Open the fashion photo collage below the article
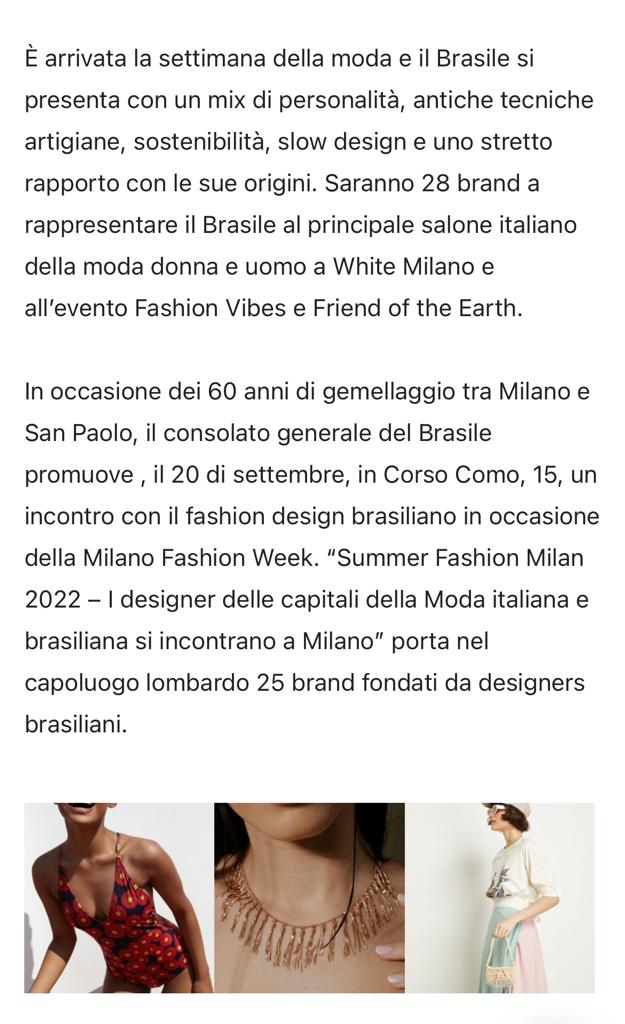The height and width of the screenshot is (1024, 625). click(x=310, y=898)
